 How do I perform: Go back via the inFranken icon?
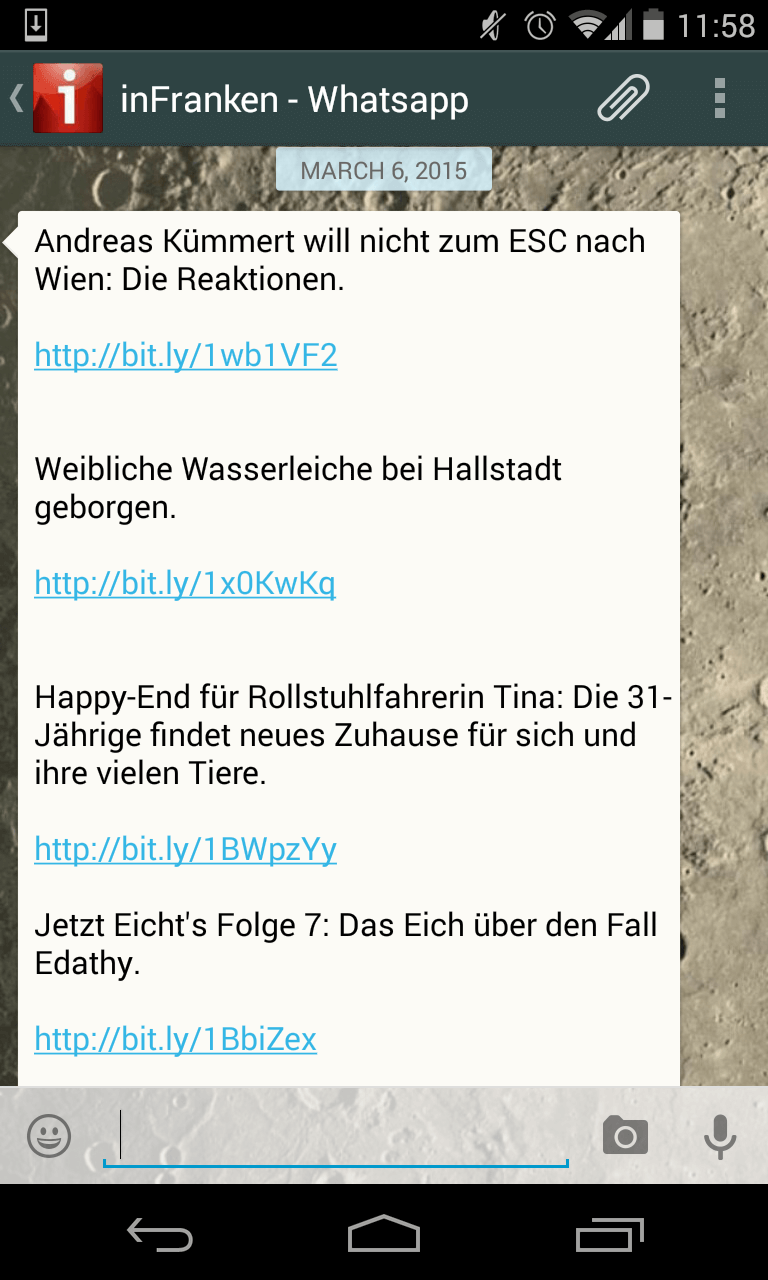pos(58,99)
